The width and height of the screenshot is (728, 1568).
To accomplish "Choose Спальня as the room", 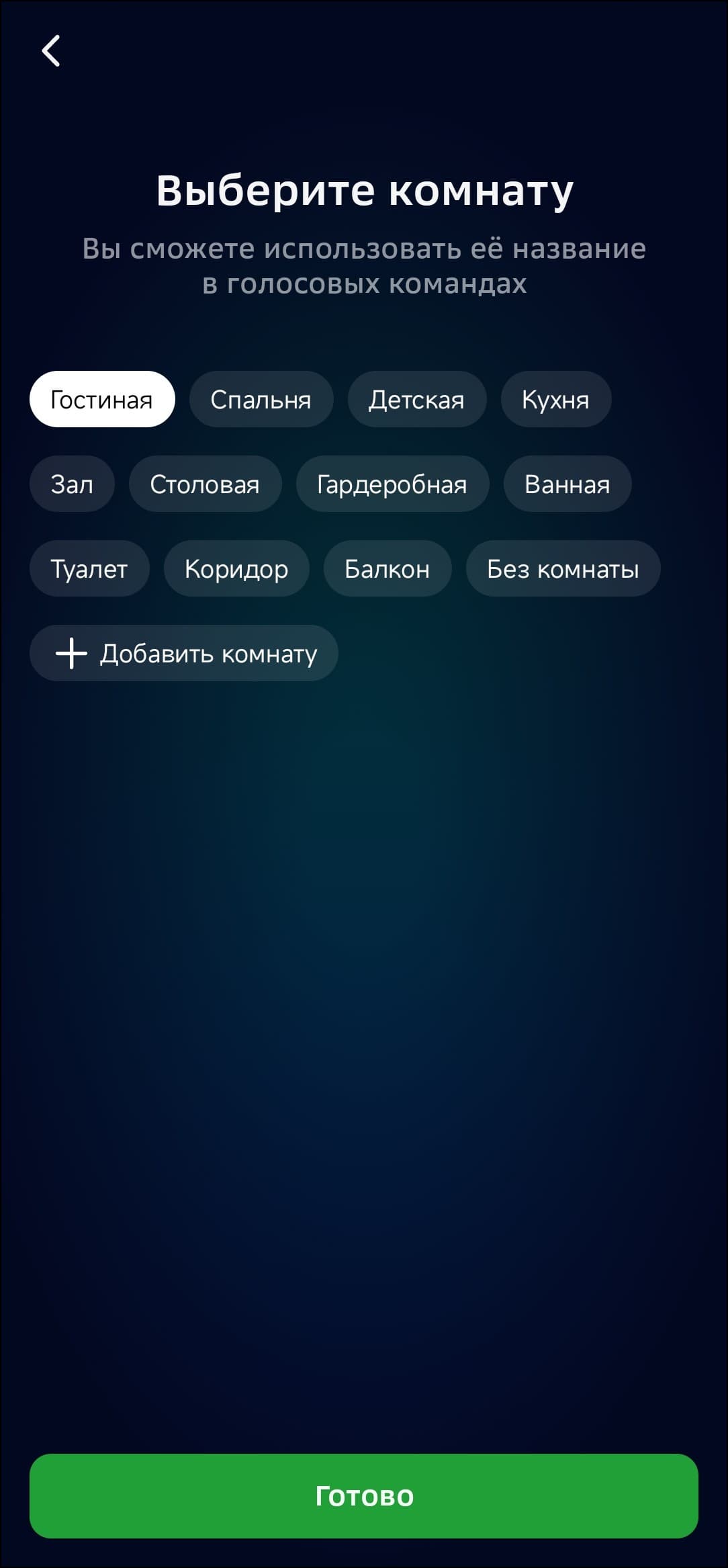I will coord(261,400).
